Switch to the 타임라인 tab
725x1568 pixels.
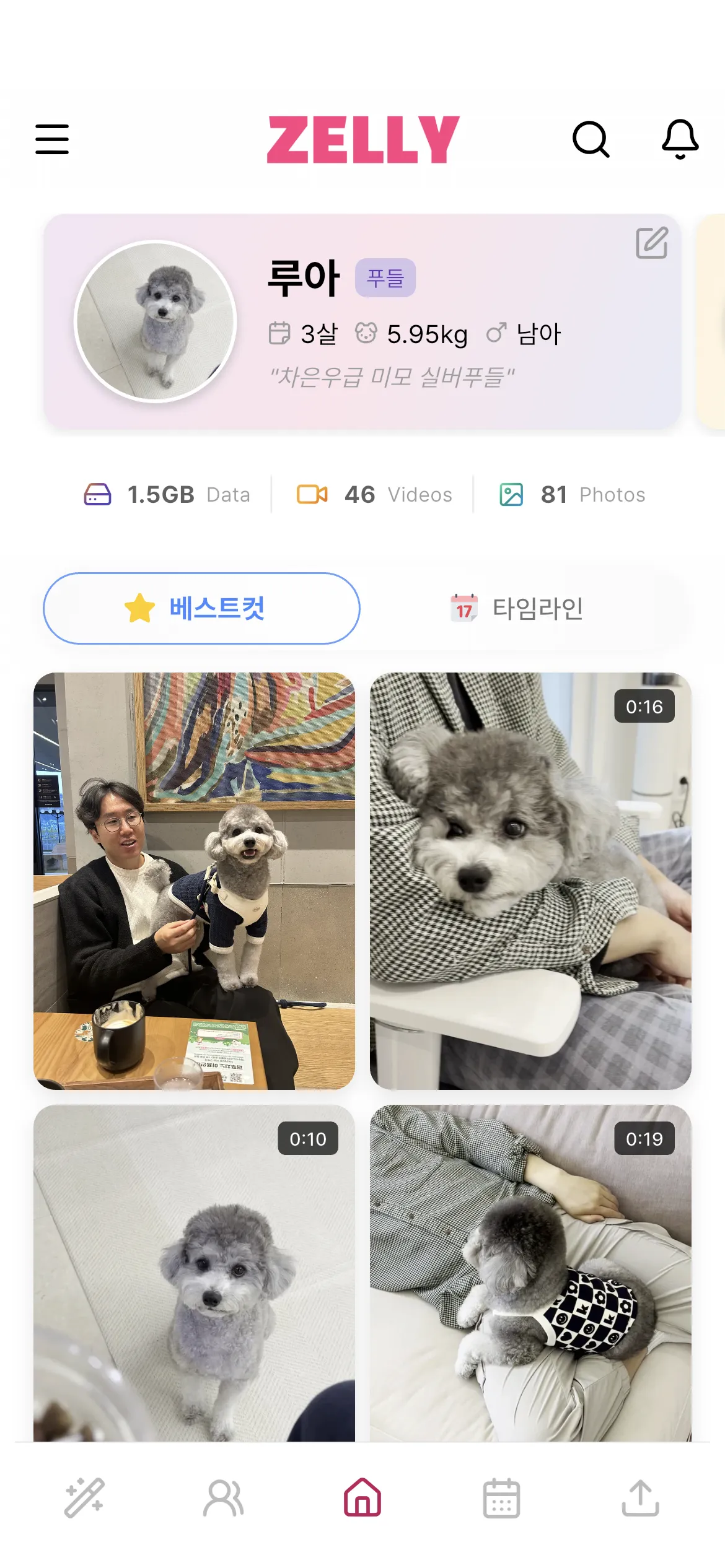517,608
